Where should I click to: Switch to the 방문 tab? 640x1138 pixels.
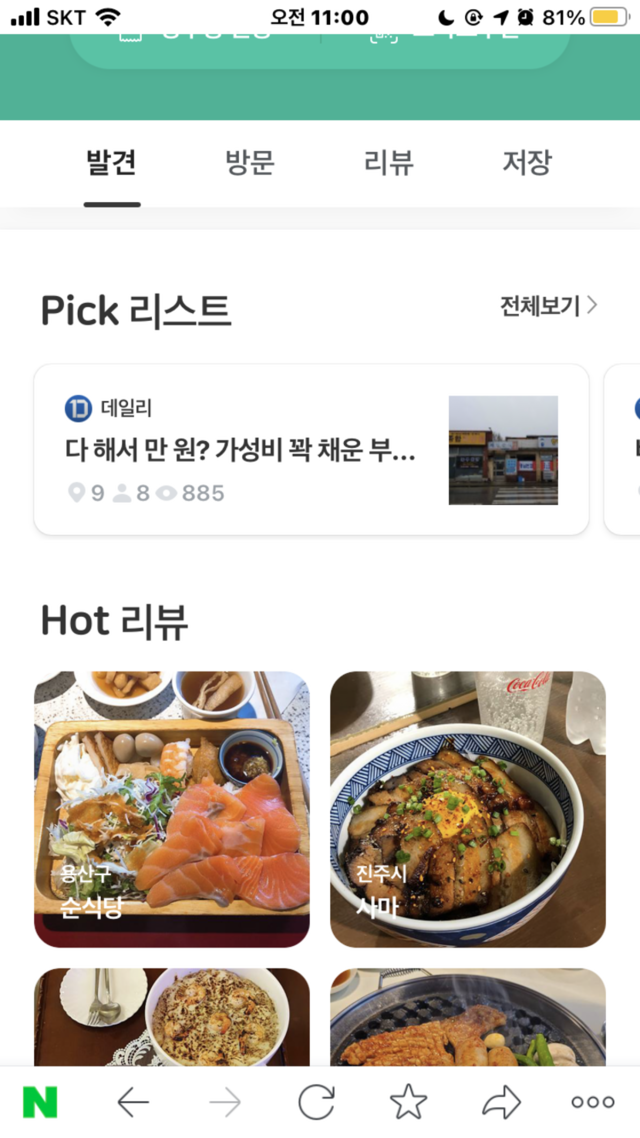click(x=250, y=163)
